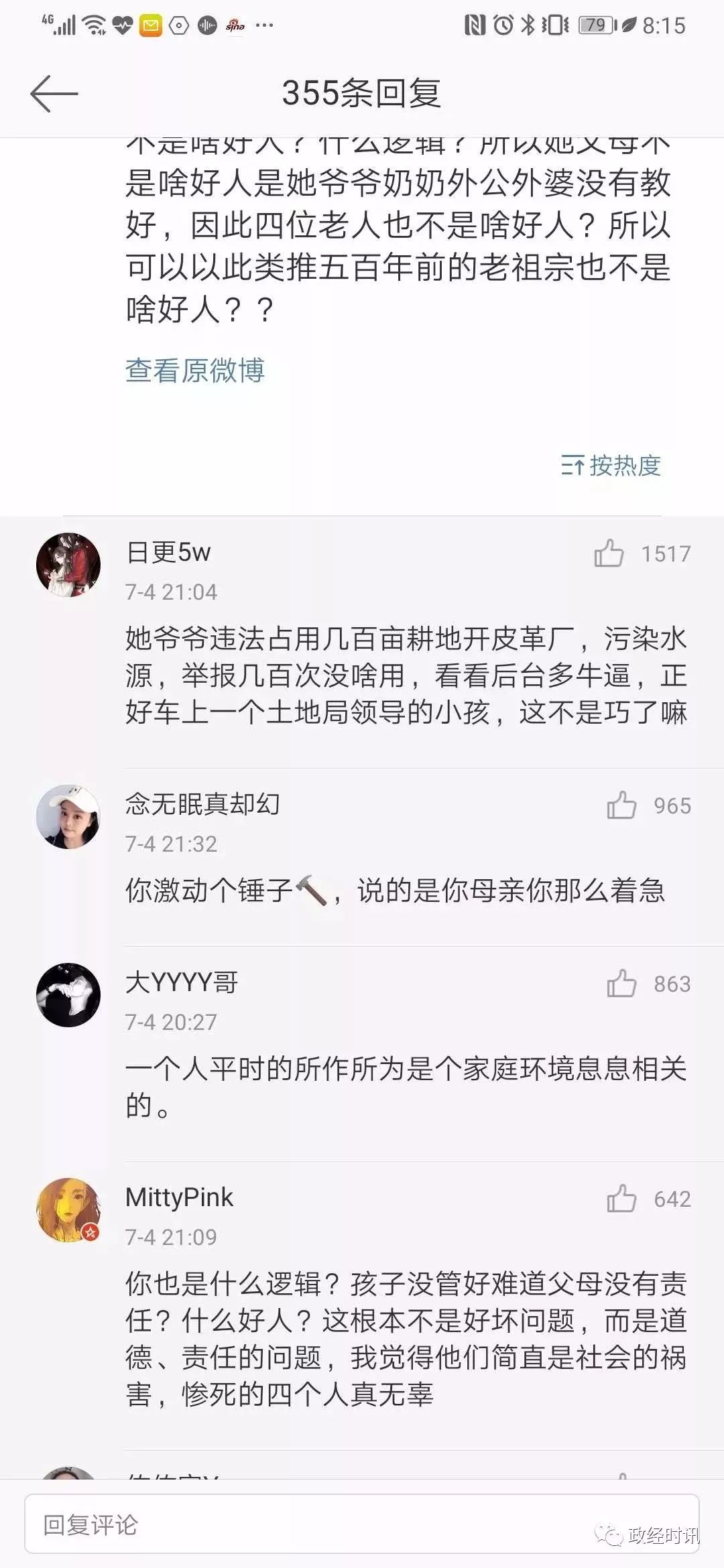View 念无眠真却幻's avatar profile
The height and width of the screenshot is (1568, 724).
(x=68, y=817)
